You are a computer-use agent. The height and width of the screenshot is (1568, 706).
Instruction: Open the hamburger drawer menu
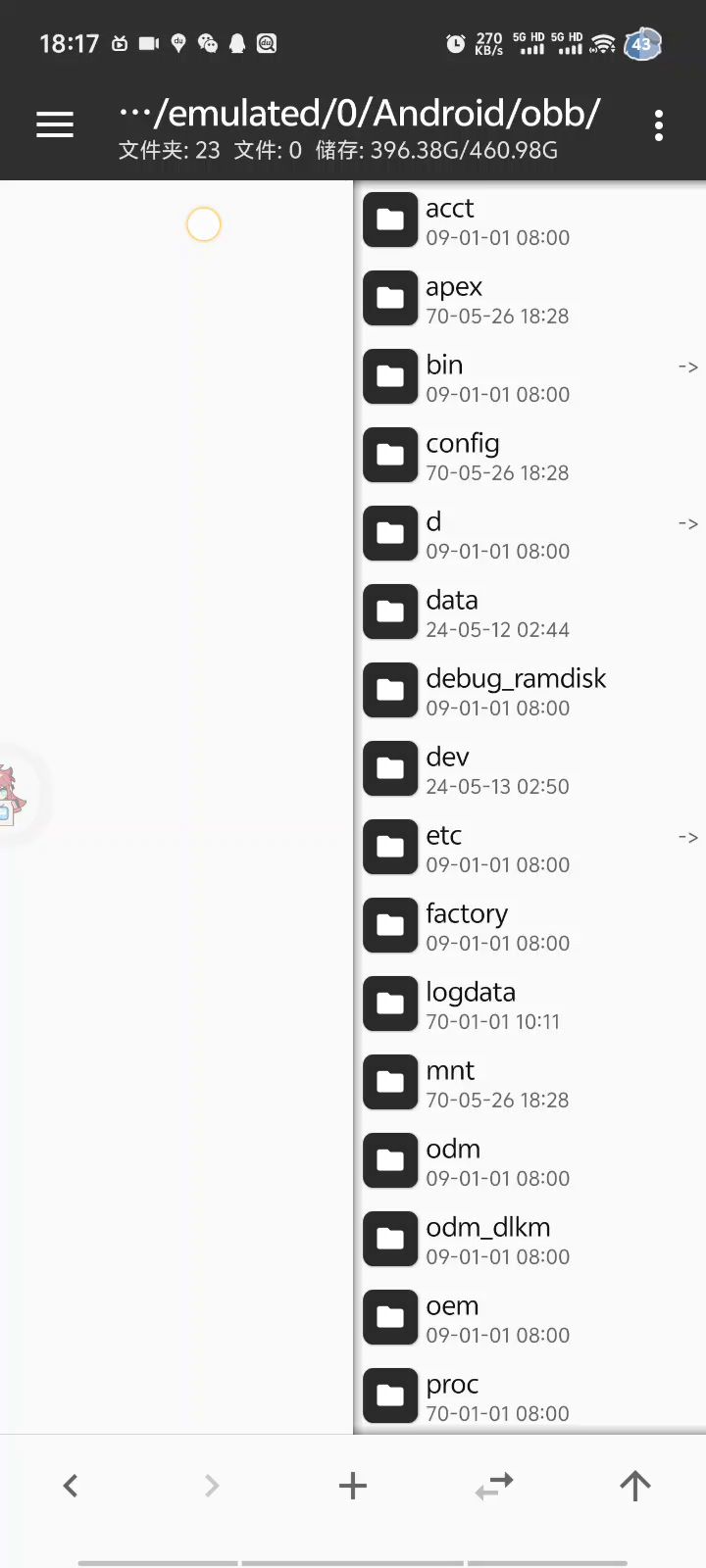pos(55,124)
